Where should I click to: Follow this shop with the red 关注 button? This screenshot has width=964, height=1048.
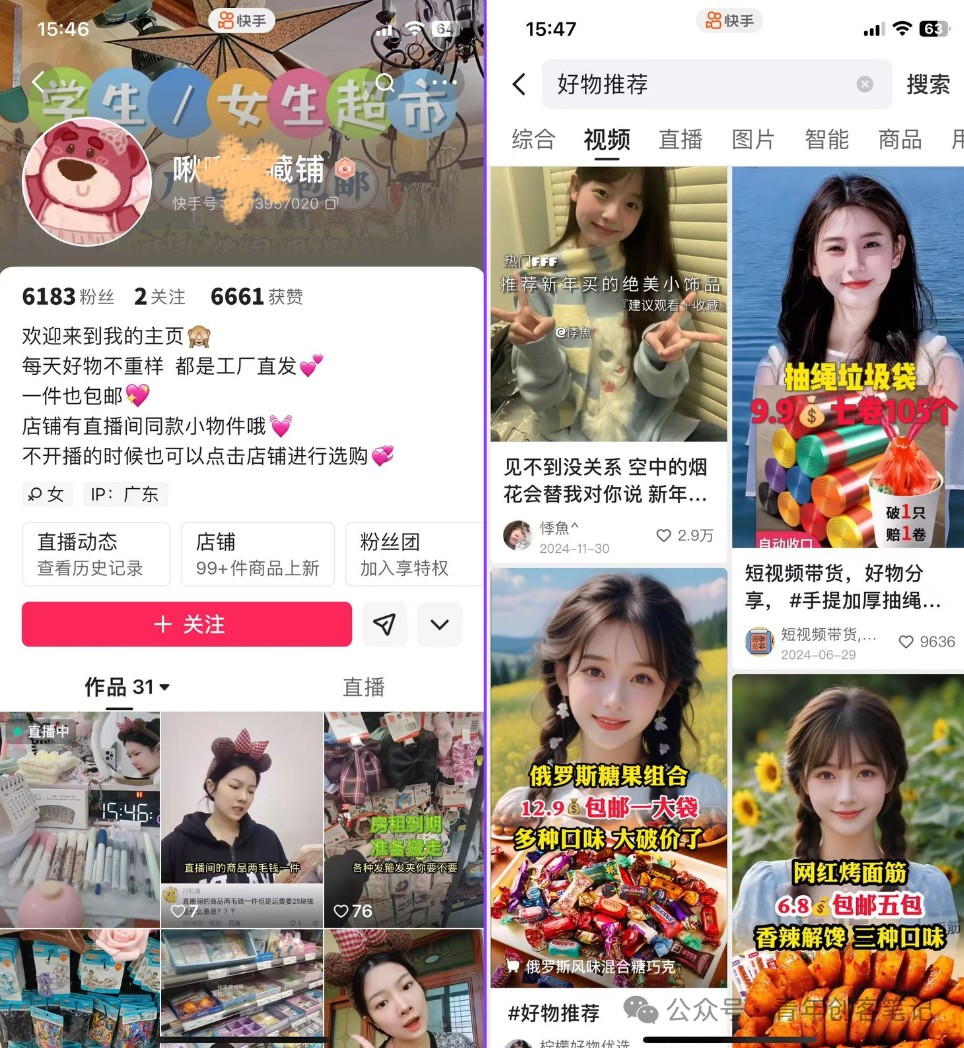[x=187, y=624]
